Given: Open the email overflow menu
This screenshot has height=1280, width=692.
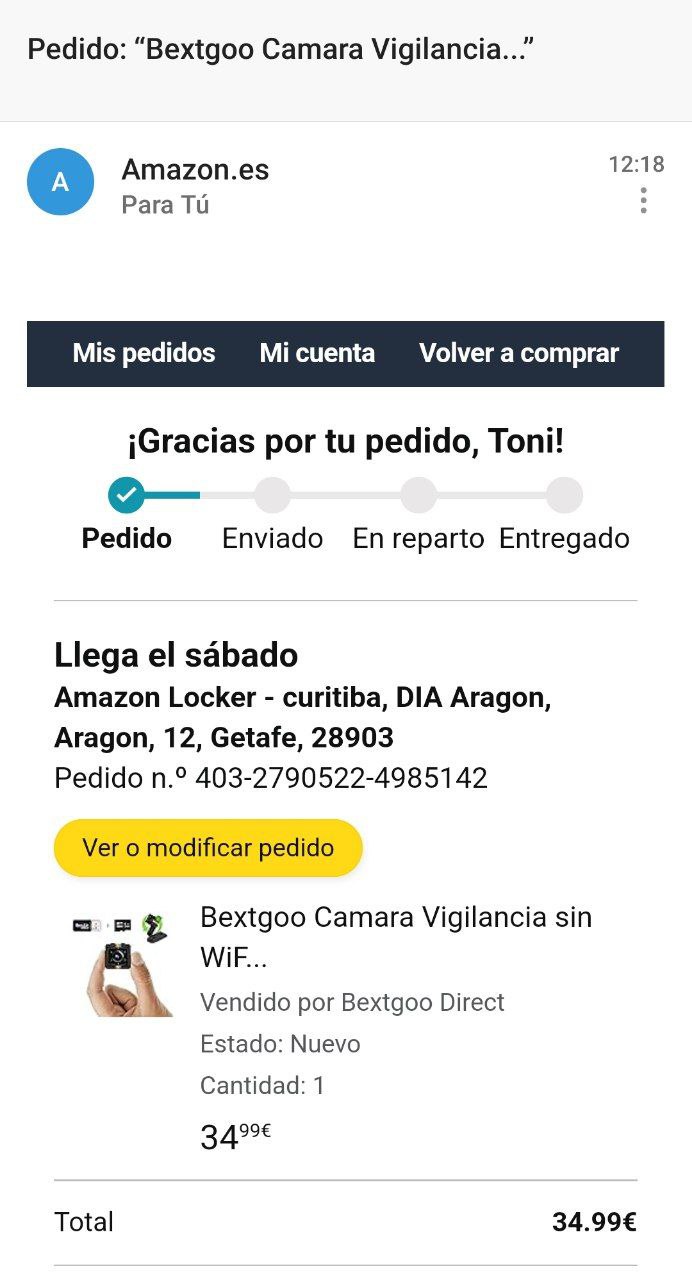Looking at the screenshot, I should pyautogui.click(x=643, y=201).
